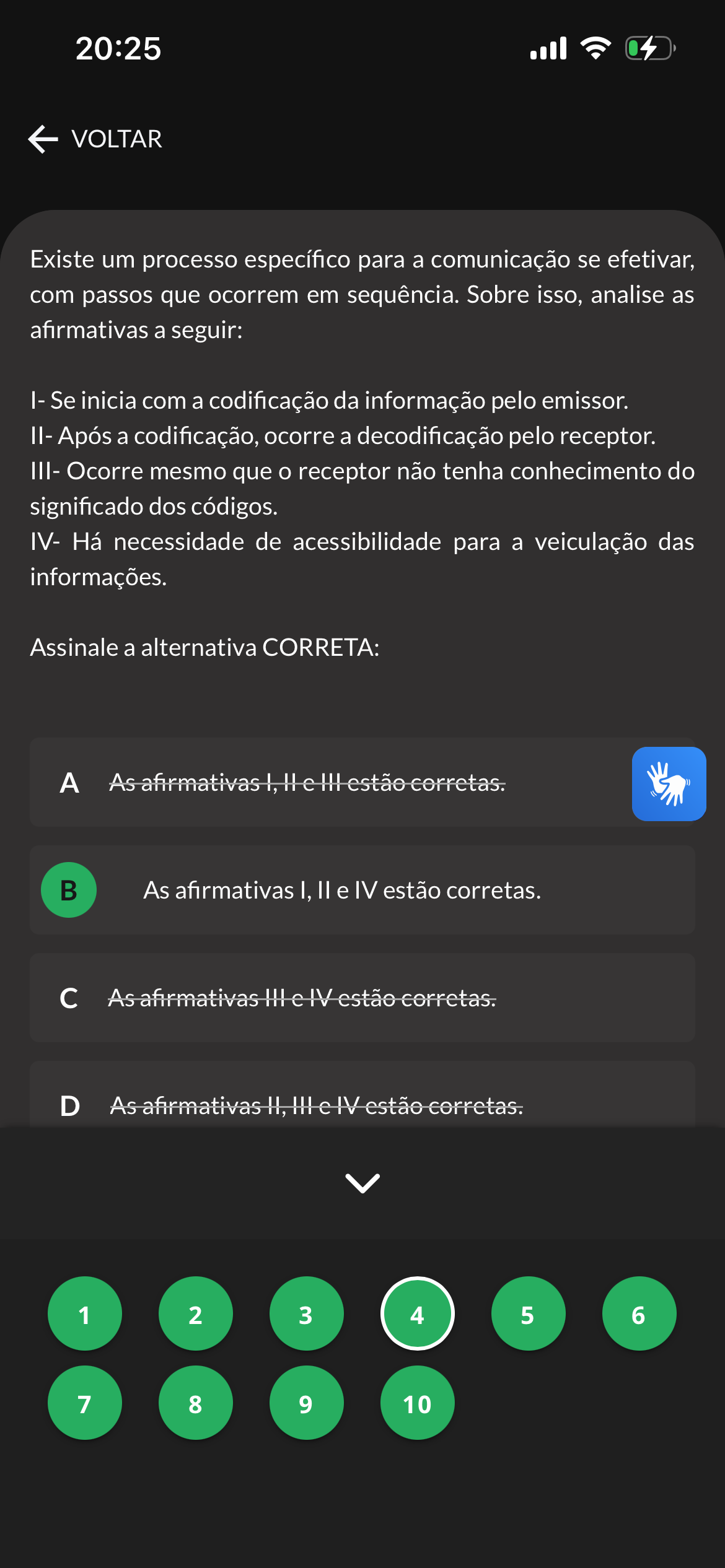Jump to question 1

(x=85, y=1313)
